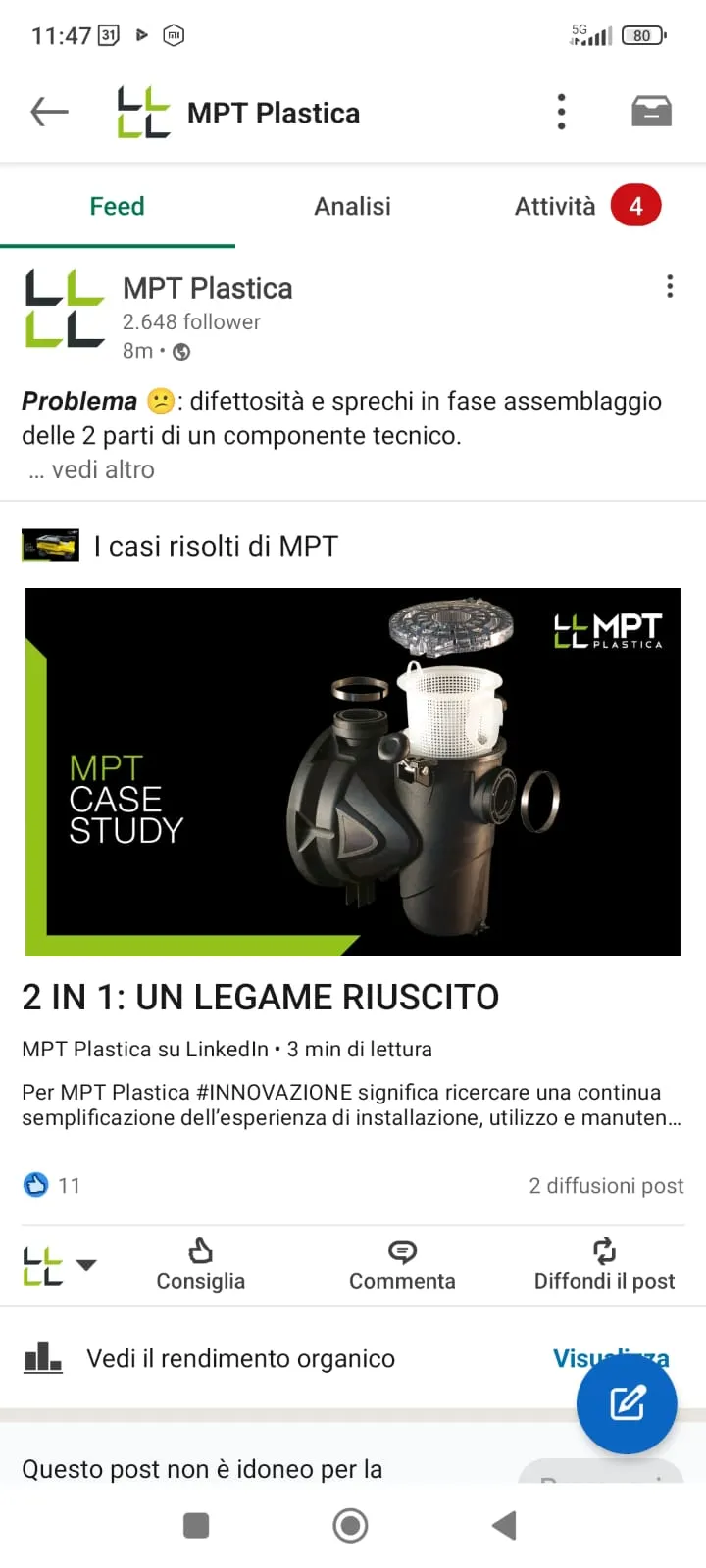
Task: Open the inbox messages icon top right
Action: (x=651, y=111)
